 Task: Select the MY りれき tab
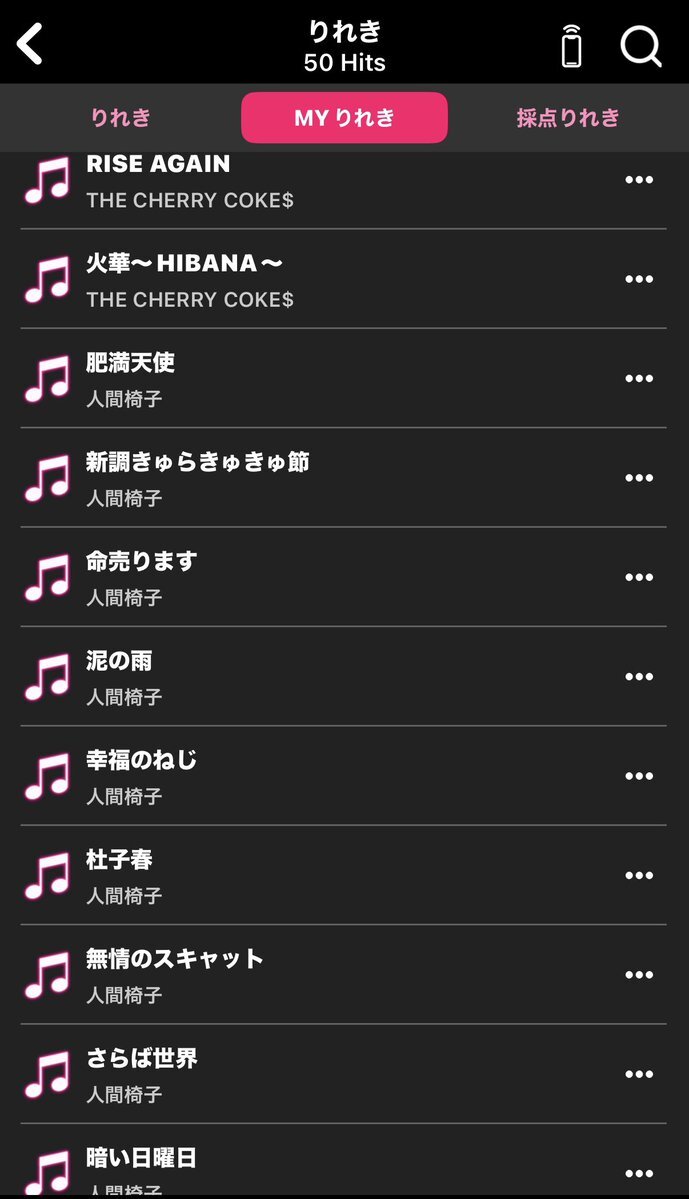pos(344,118)
